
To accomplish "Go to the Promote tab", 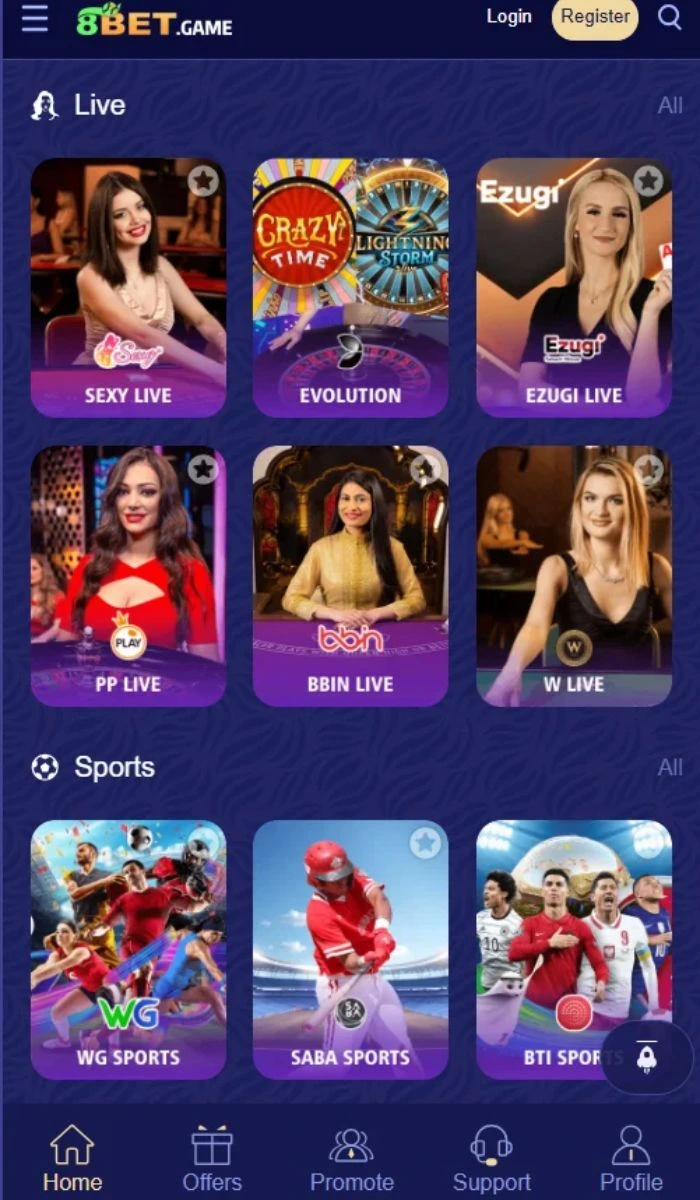I will tap(351, 1158).
